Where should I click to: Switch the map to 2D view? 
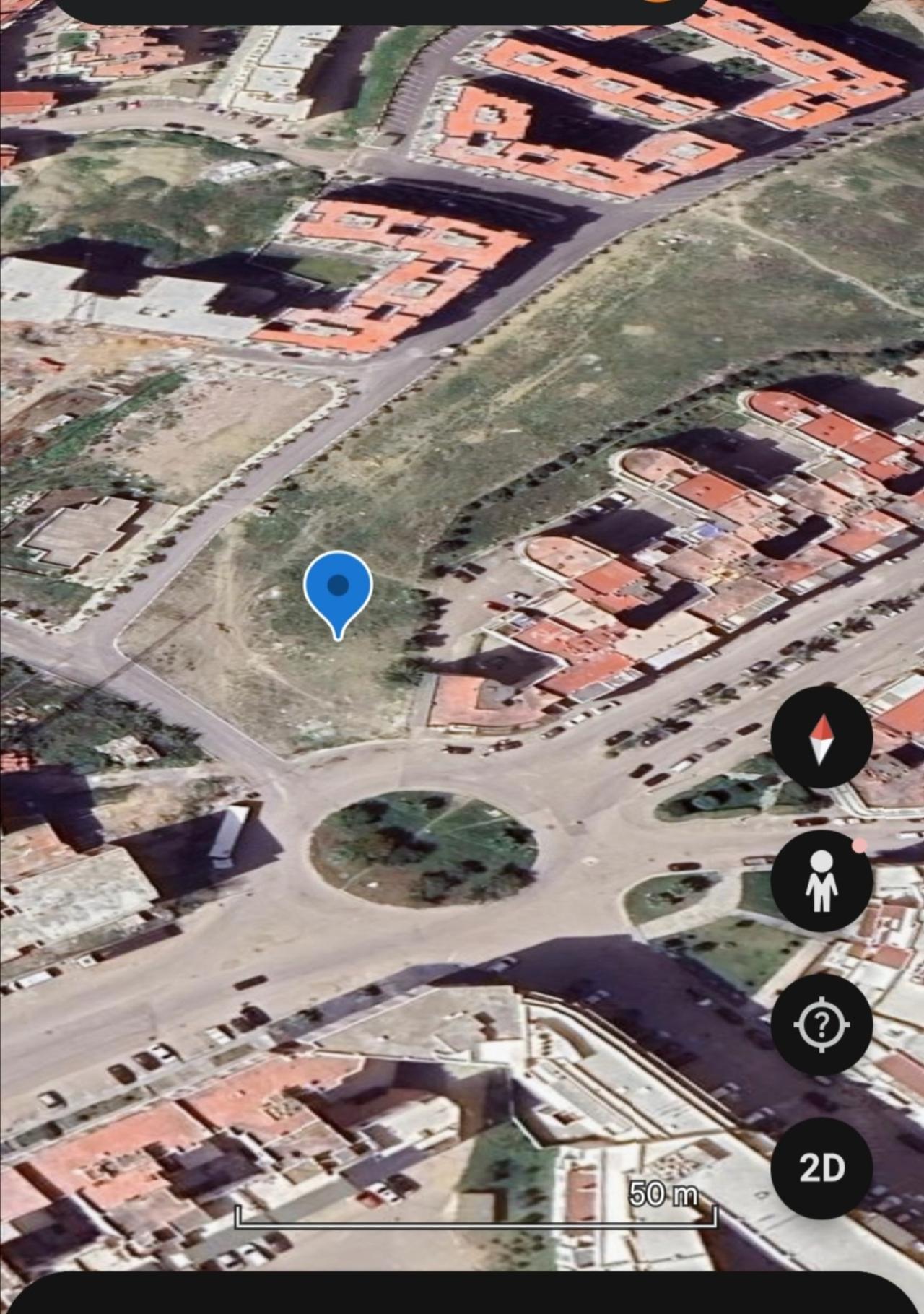click(x=821, y=1167)
